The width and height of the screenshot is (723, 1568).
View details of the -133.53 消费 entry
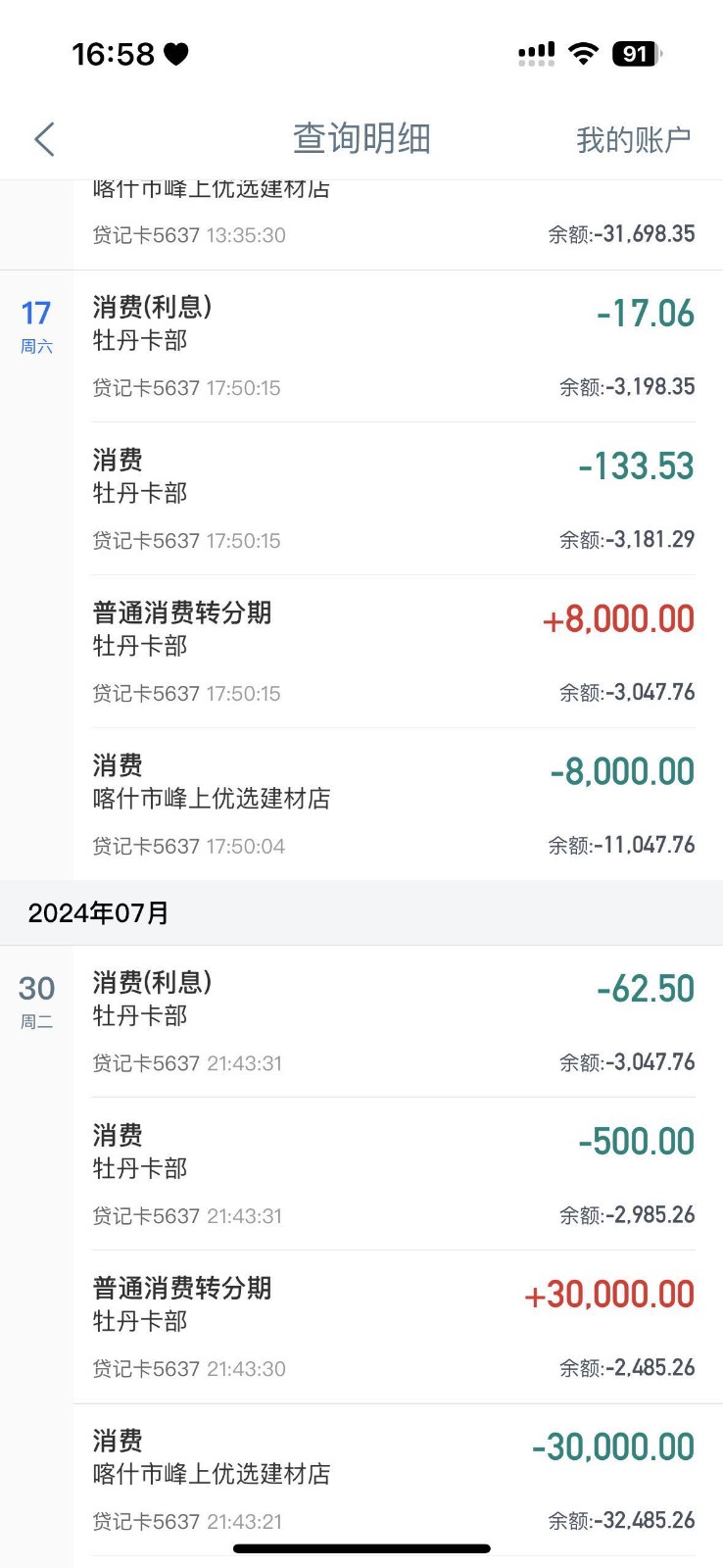pos(392,499)
